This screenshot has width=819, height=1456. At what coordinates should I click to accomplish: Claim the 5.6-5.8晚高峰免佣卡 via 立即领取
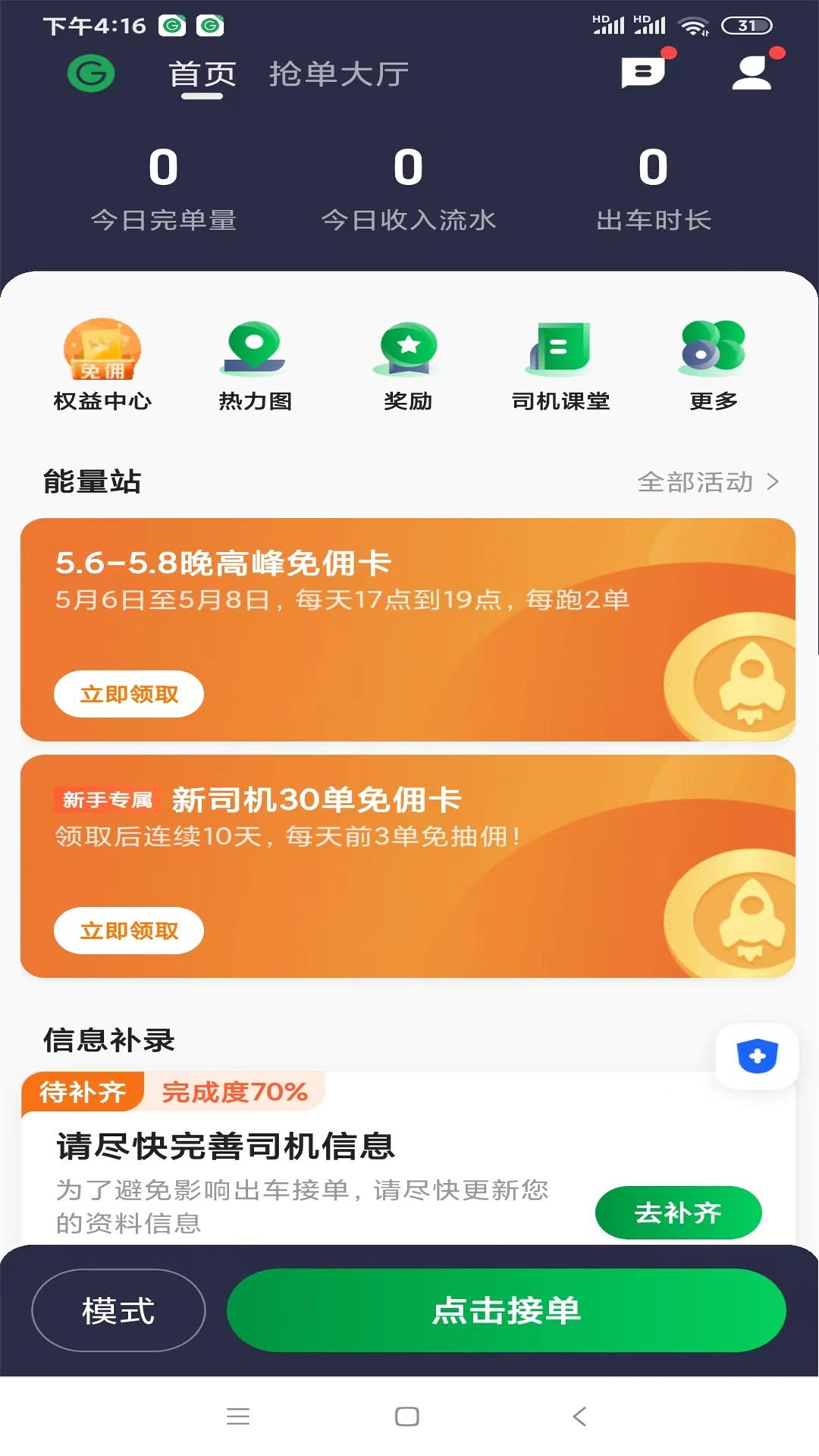tap(128, 693)
